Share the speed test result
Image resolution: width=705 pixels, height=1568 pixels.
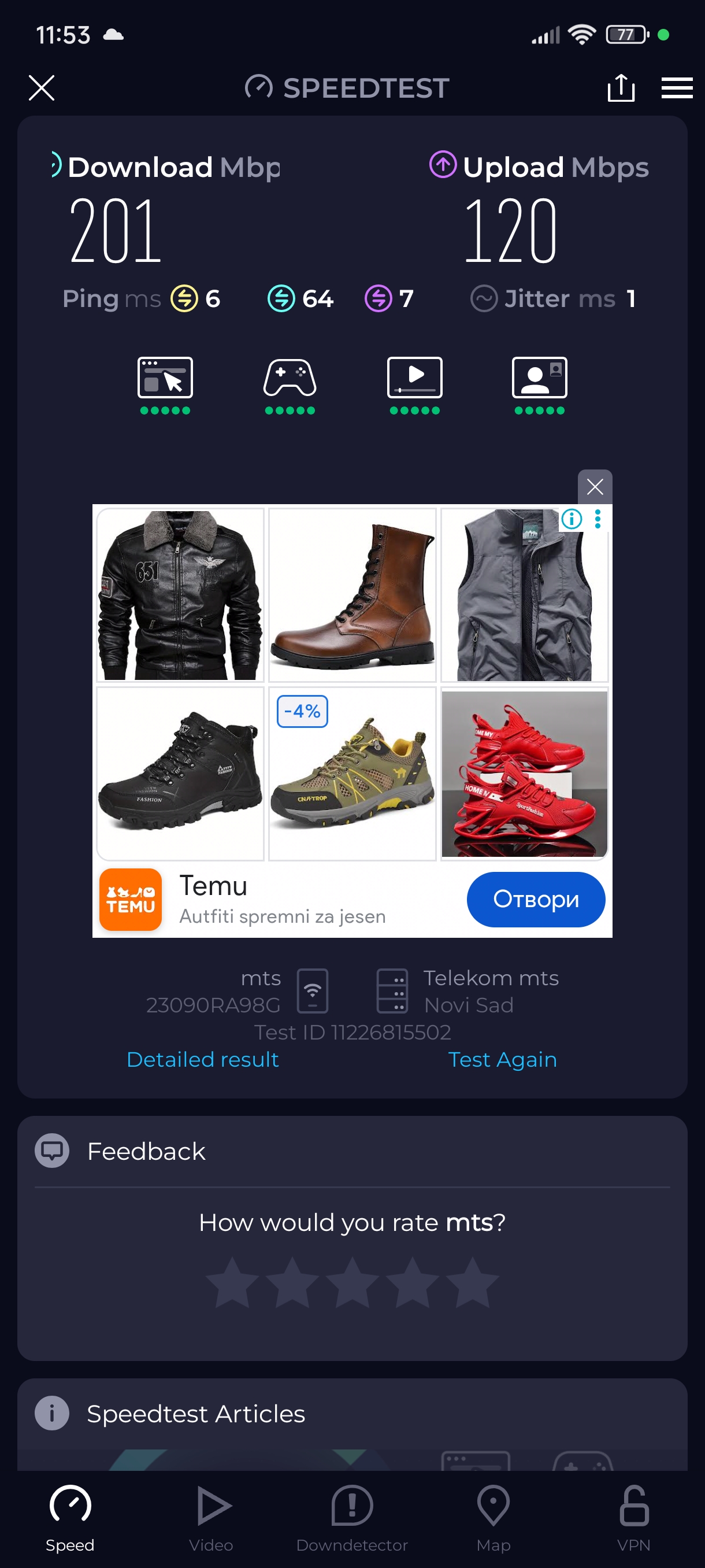pos(621,88)
